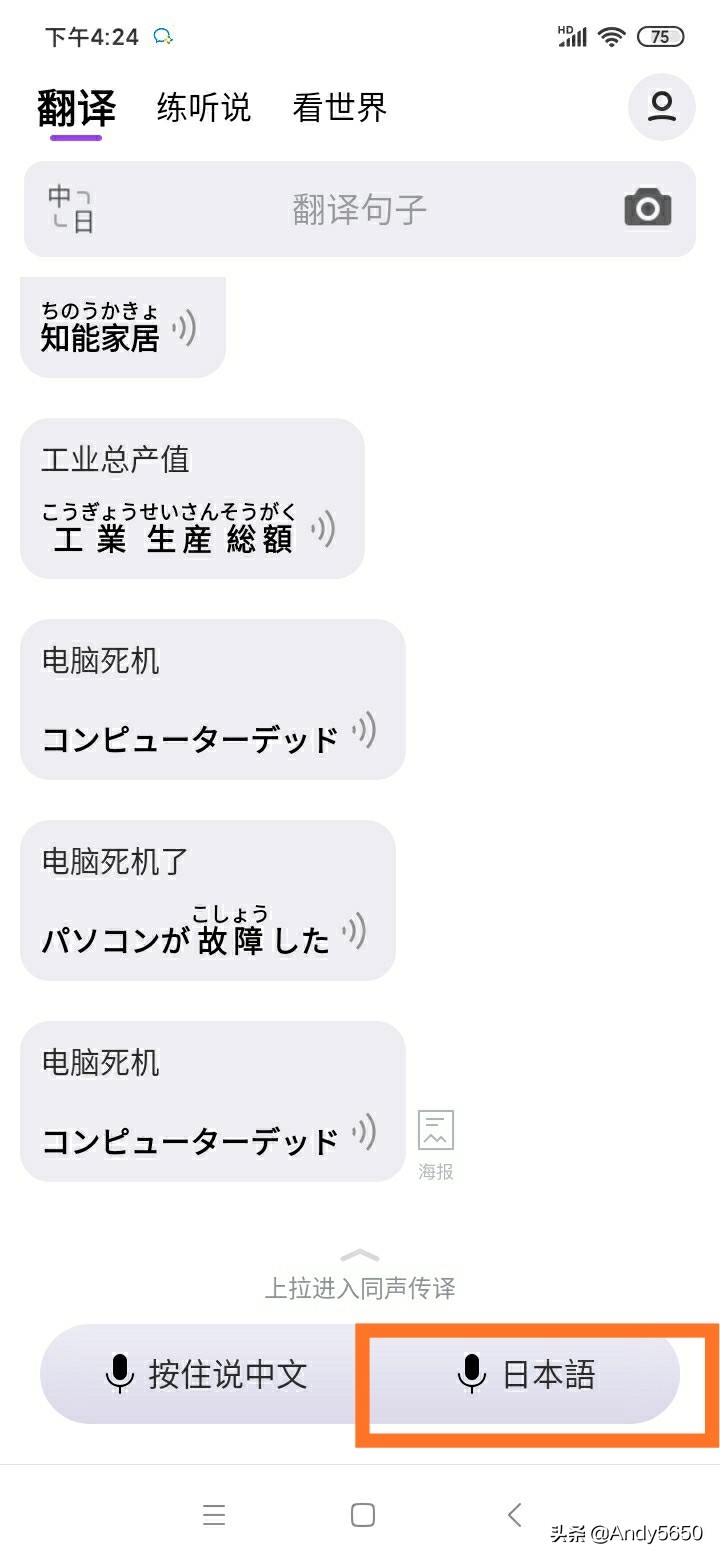Open the 电脑死机了 translation card

[x=207, y=900]
